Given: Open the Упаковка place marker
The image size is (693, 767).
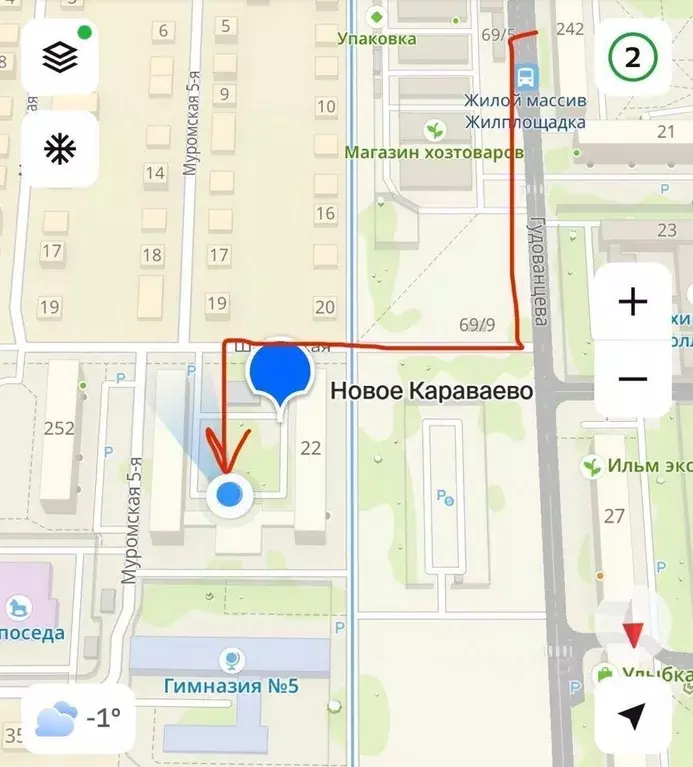Looking at the screenshot, I should click(377, 17).
